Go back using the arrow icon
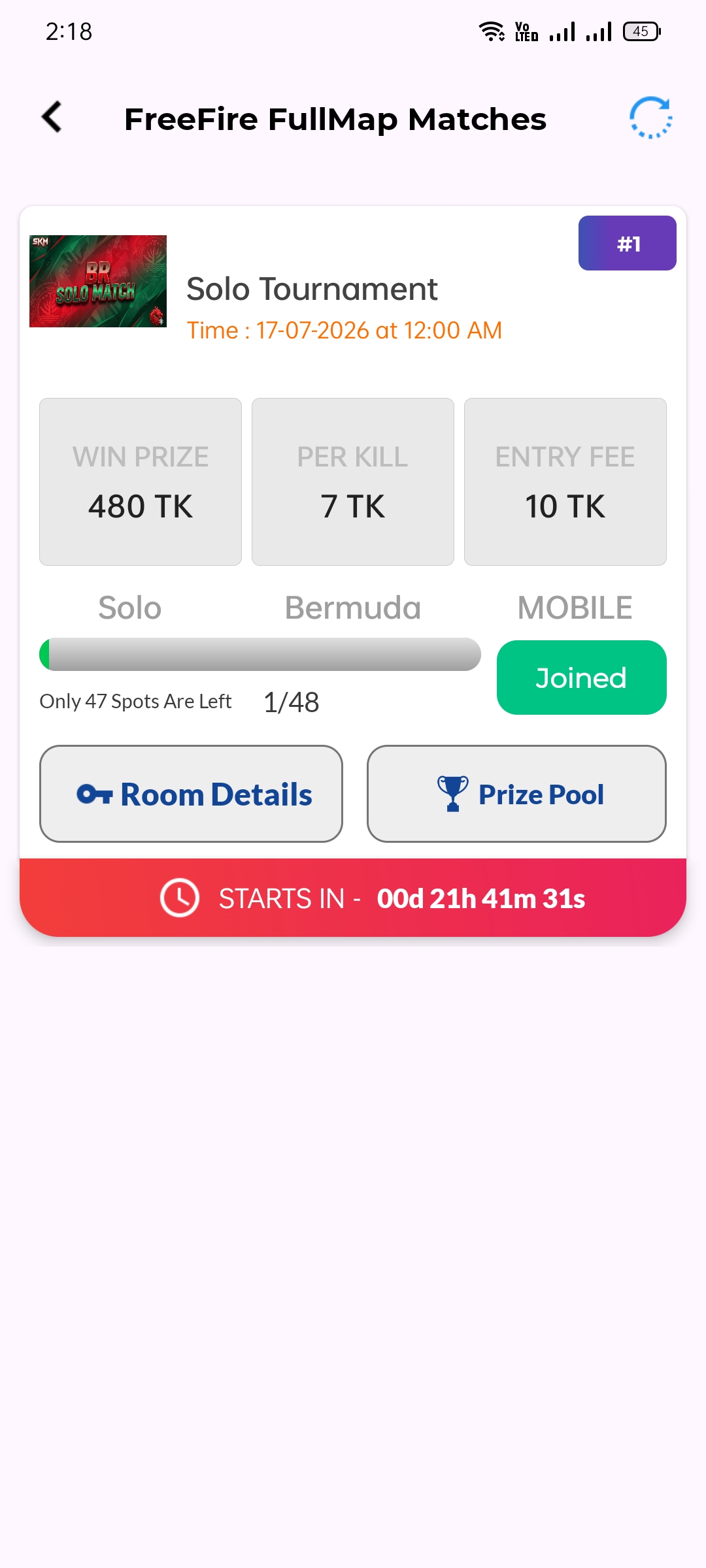This screenshot has width=706, height=1568. pyautogui.click(x=52, y=117)
